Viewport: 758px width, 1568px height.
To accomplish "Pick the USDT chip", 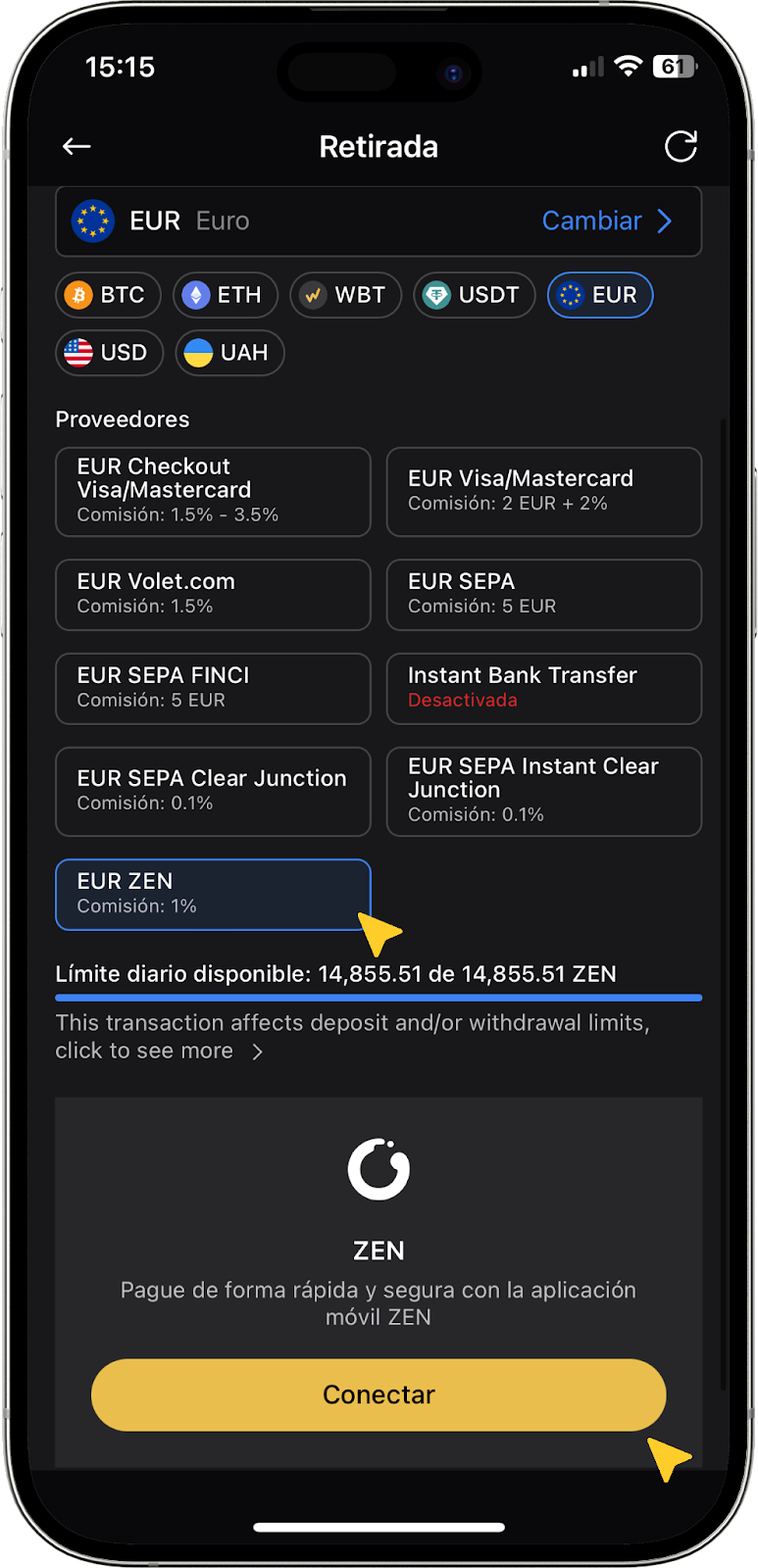I will coord(474,295).
